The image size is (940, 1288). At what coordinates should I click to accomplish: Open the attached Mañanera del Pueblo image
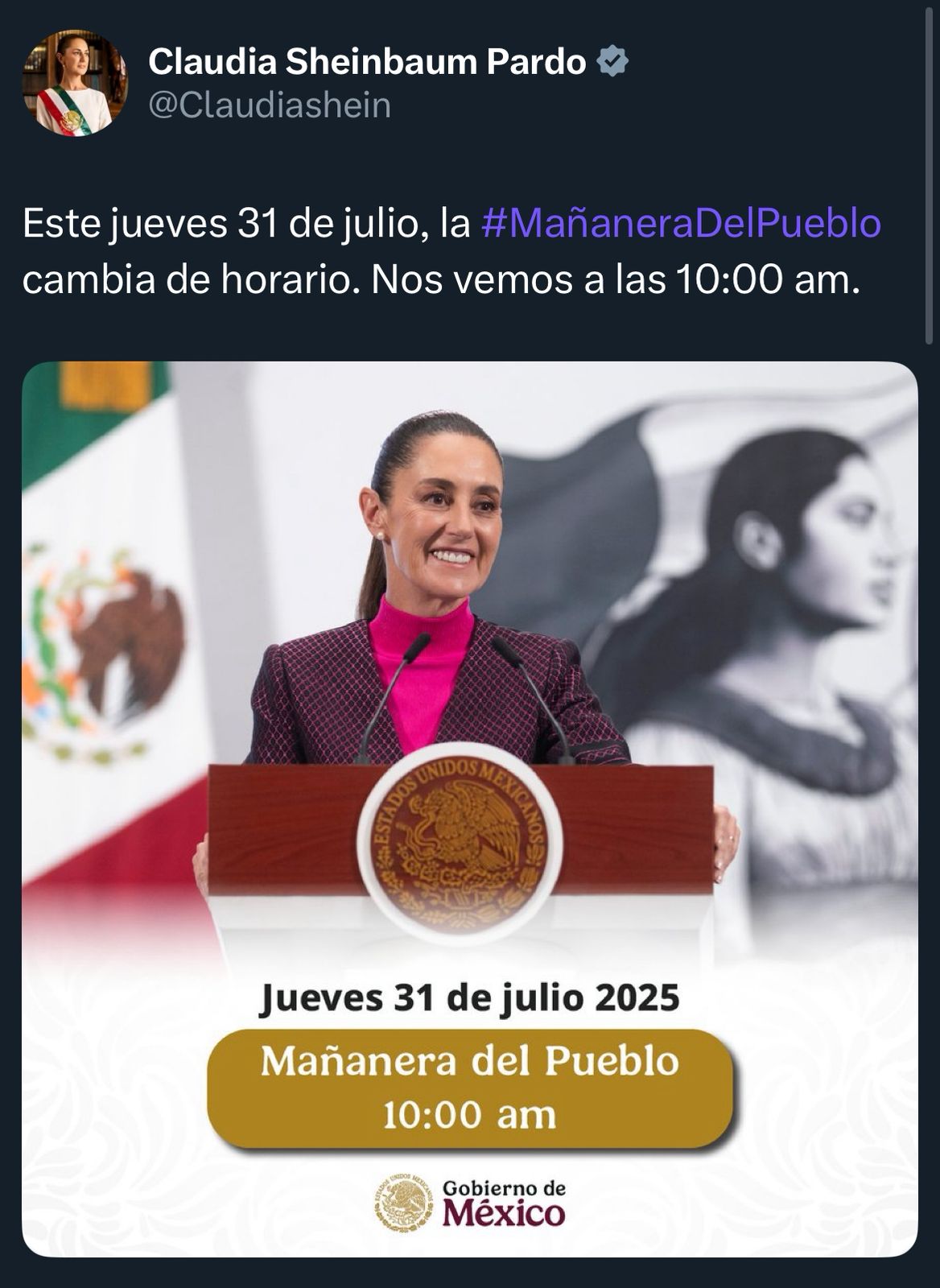[x=469, y=808]
